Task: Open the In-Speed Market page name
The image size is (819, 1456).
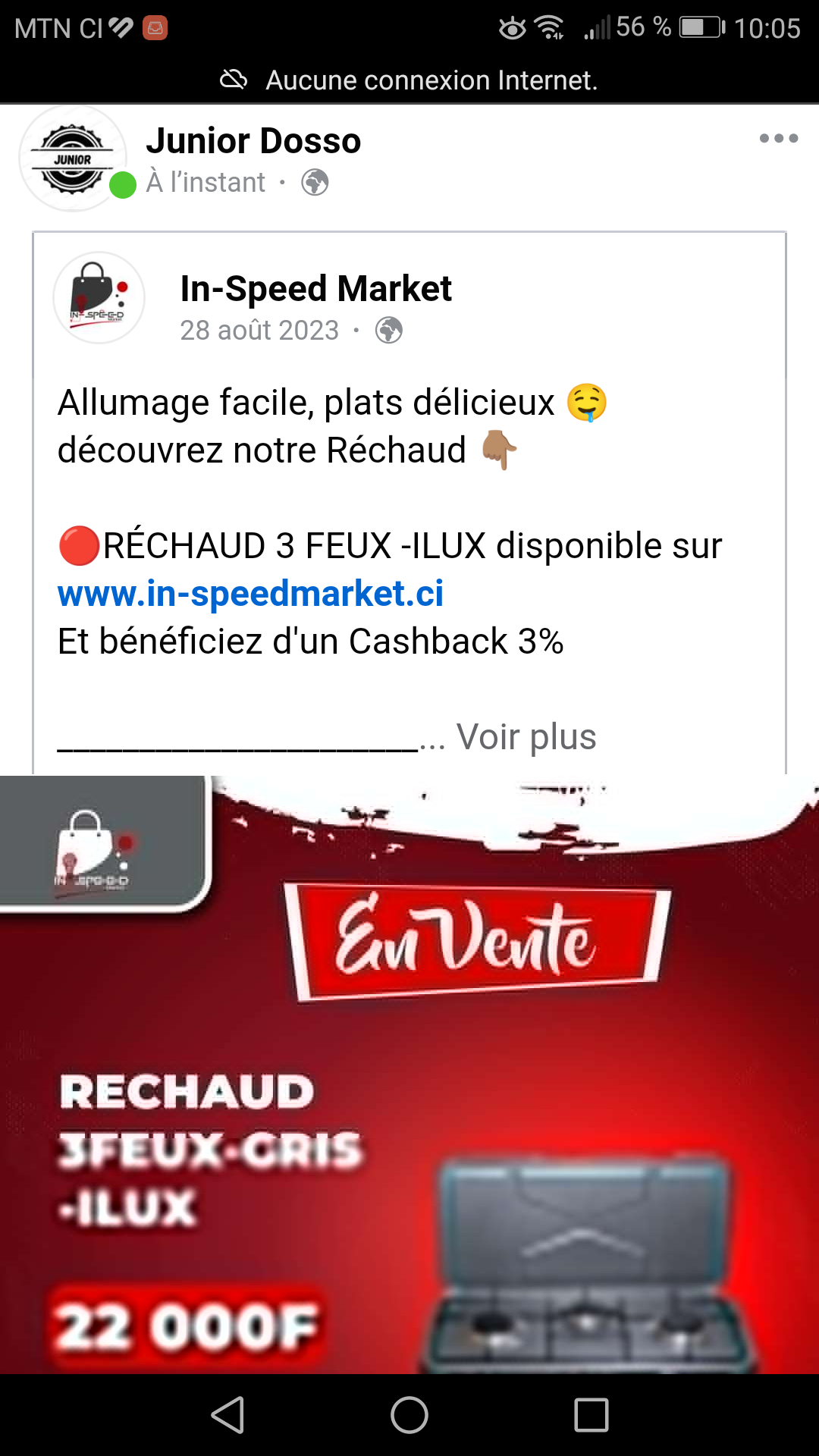Action: (x=315, y=289)
